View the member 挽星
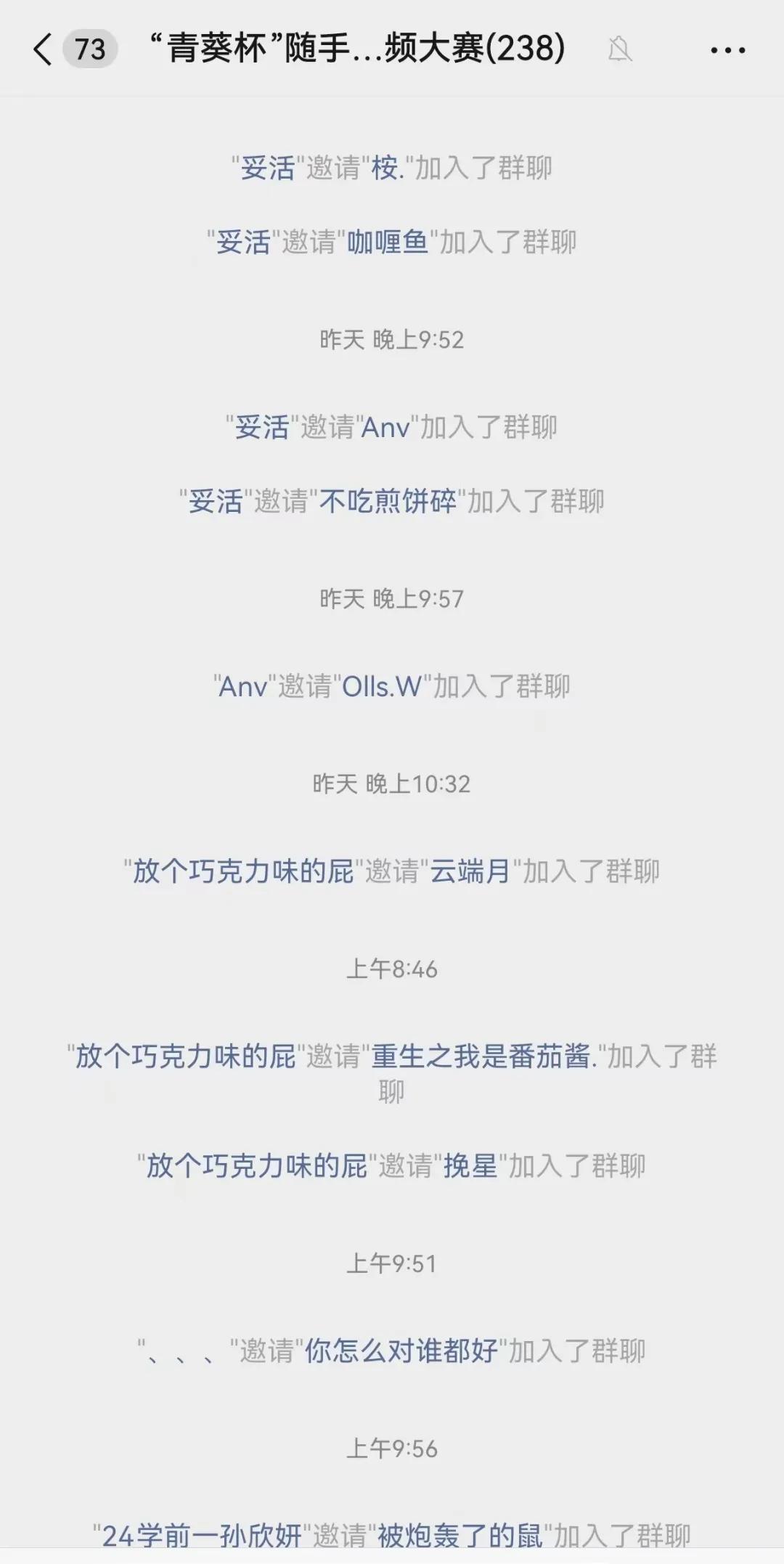 470,1166
